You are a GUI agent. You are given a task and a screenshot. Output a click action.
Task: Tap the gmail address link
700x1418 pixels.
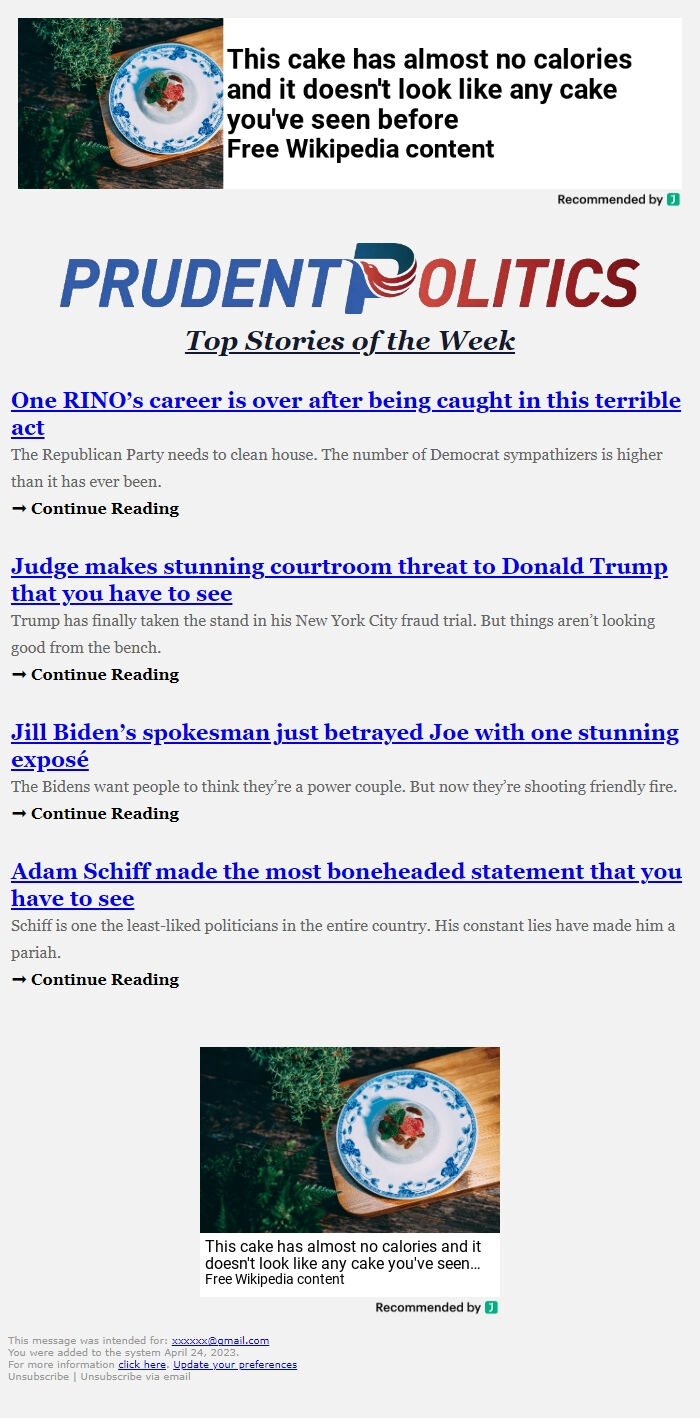(220, 1341)
